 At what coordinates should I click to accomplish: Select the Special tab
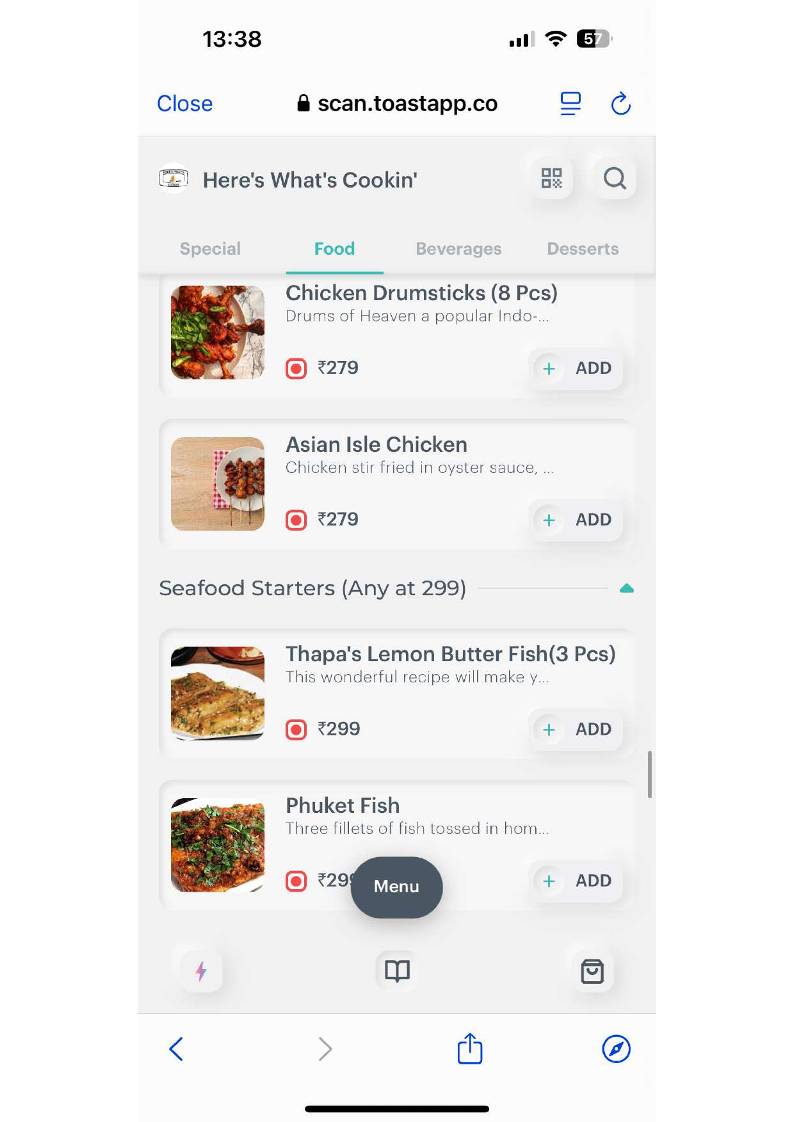tap(210, 249)
